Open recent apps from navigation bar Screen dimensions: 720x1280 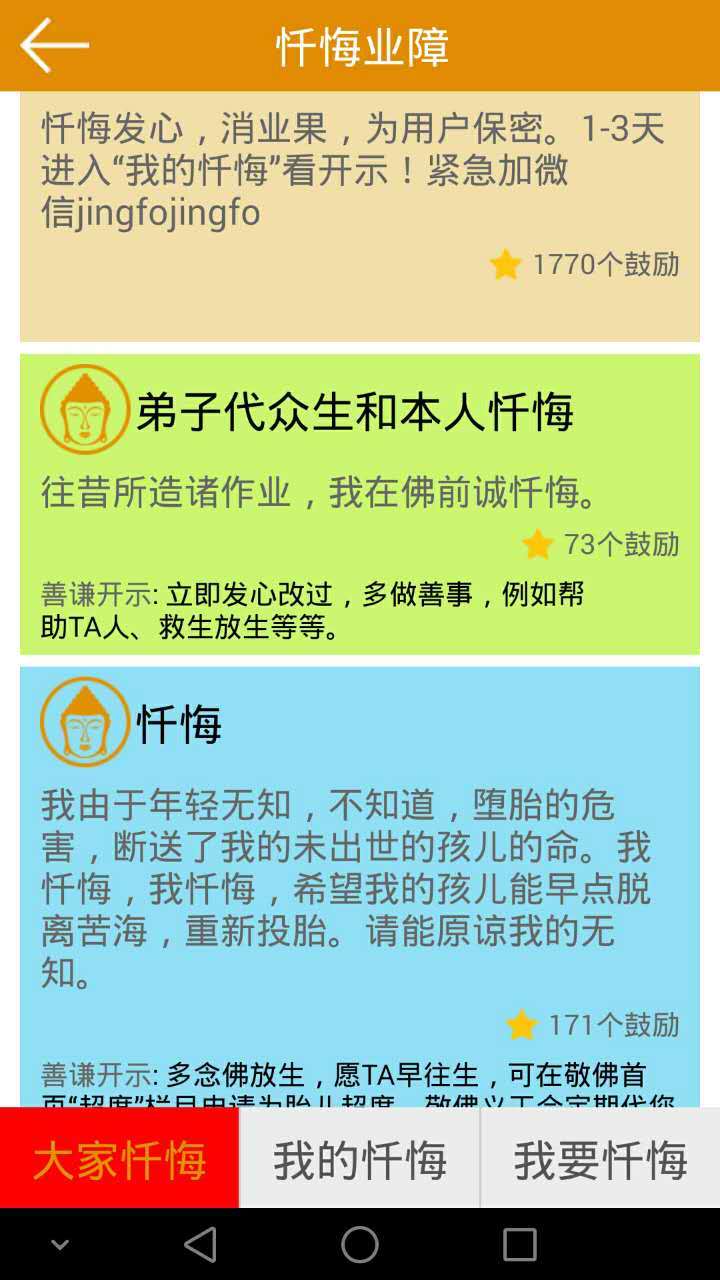(520, 1245)
